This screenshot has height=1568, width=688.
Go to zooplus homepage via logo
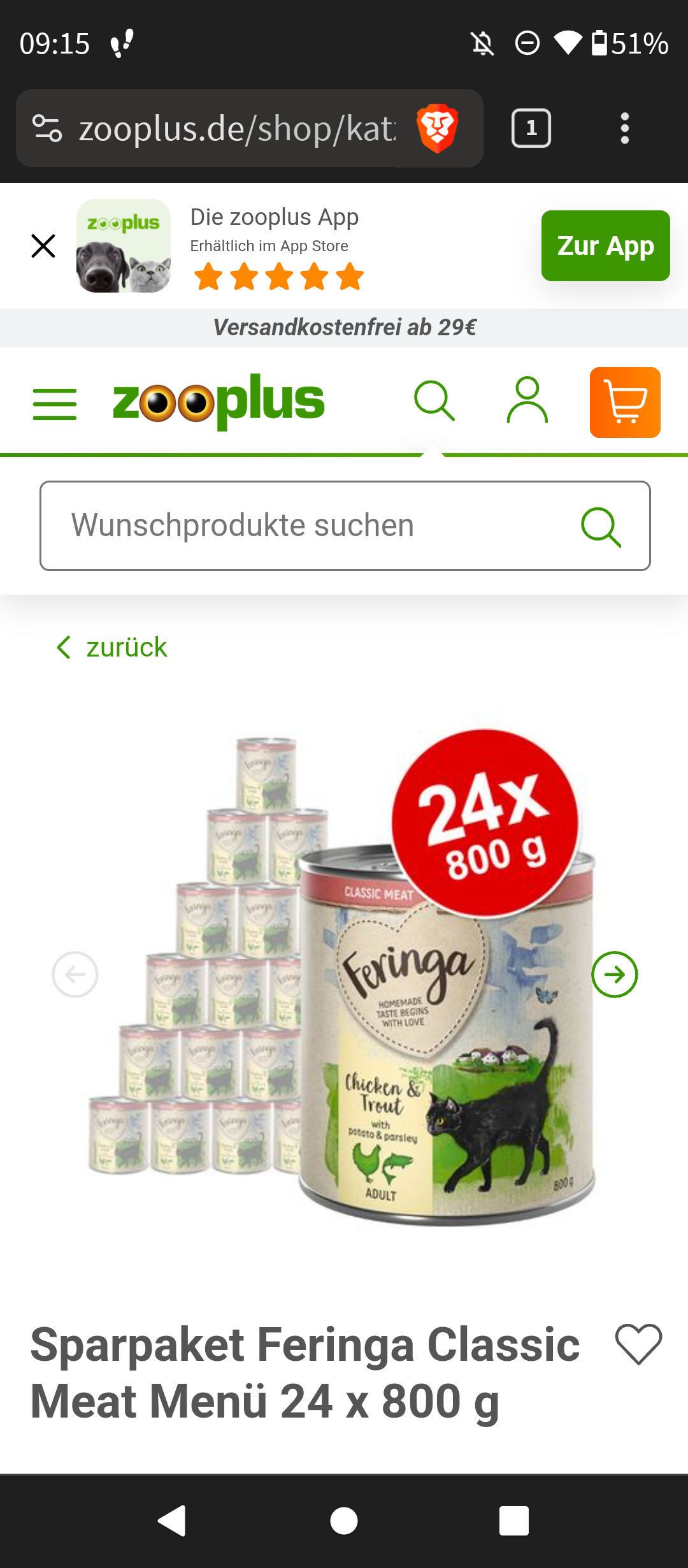219,402
